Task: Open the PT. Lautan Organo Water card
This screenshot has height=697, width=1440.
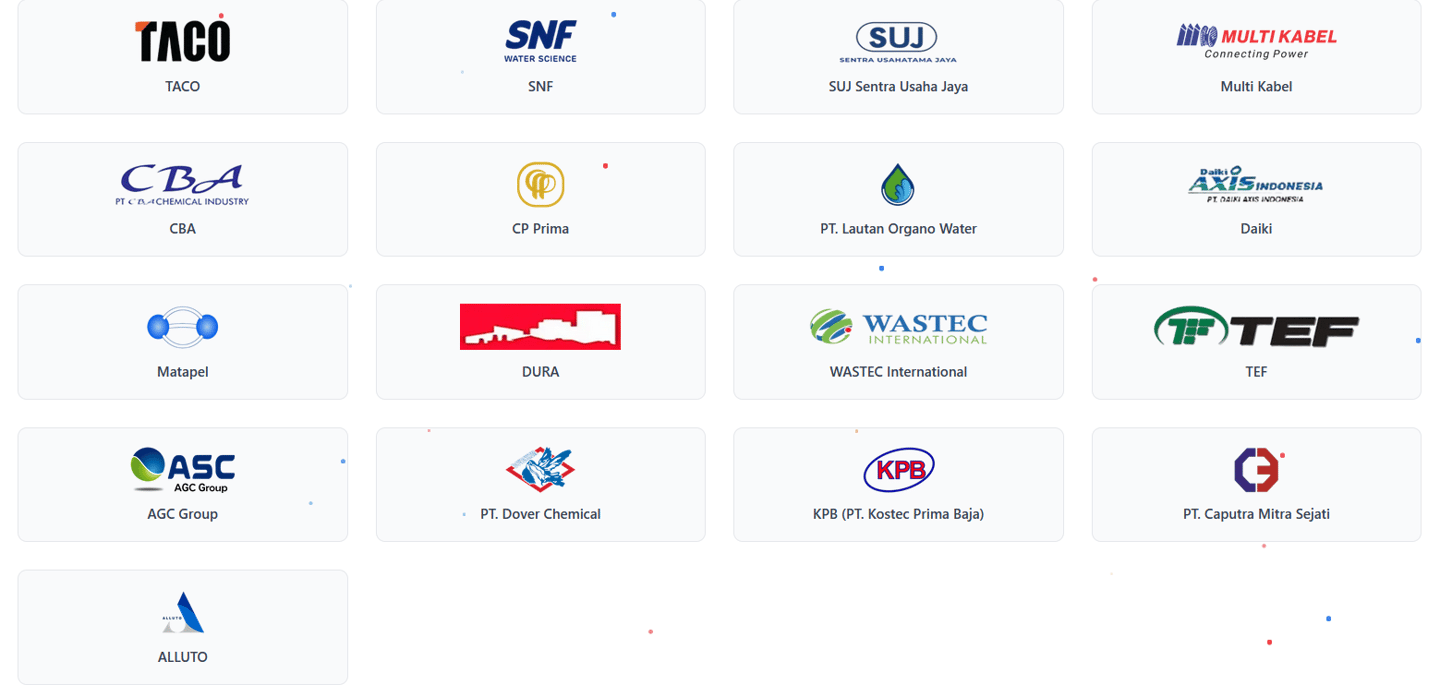Action: click(x=898, y=199)
